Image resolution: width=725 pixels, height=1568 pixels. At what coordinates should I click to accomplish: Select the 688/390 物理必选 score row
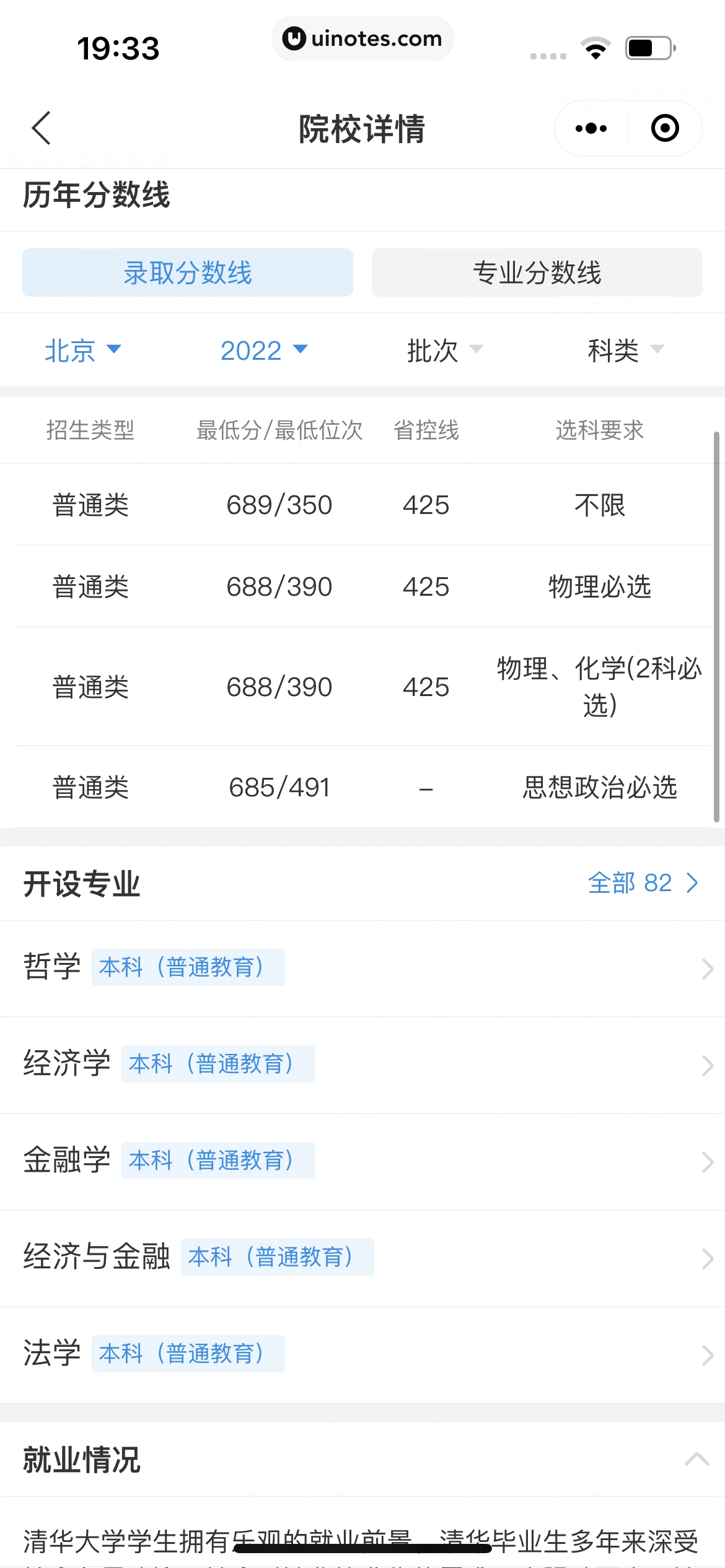tap(362, 586)
